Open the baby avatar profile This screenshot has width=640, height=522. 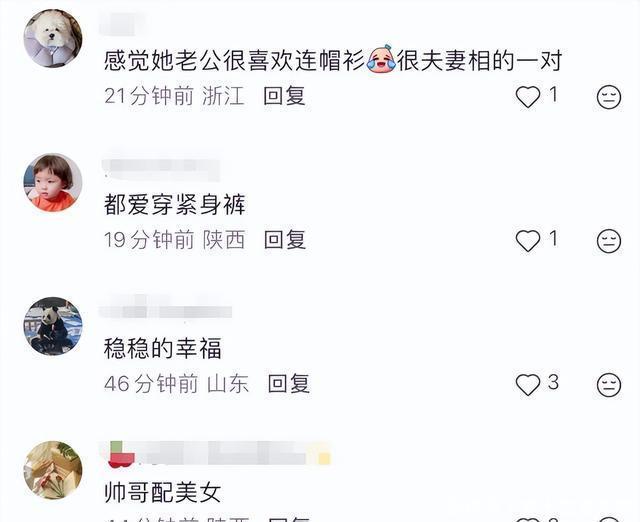(x=52, y=182)
